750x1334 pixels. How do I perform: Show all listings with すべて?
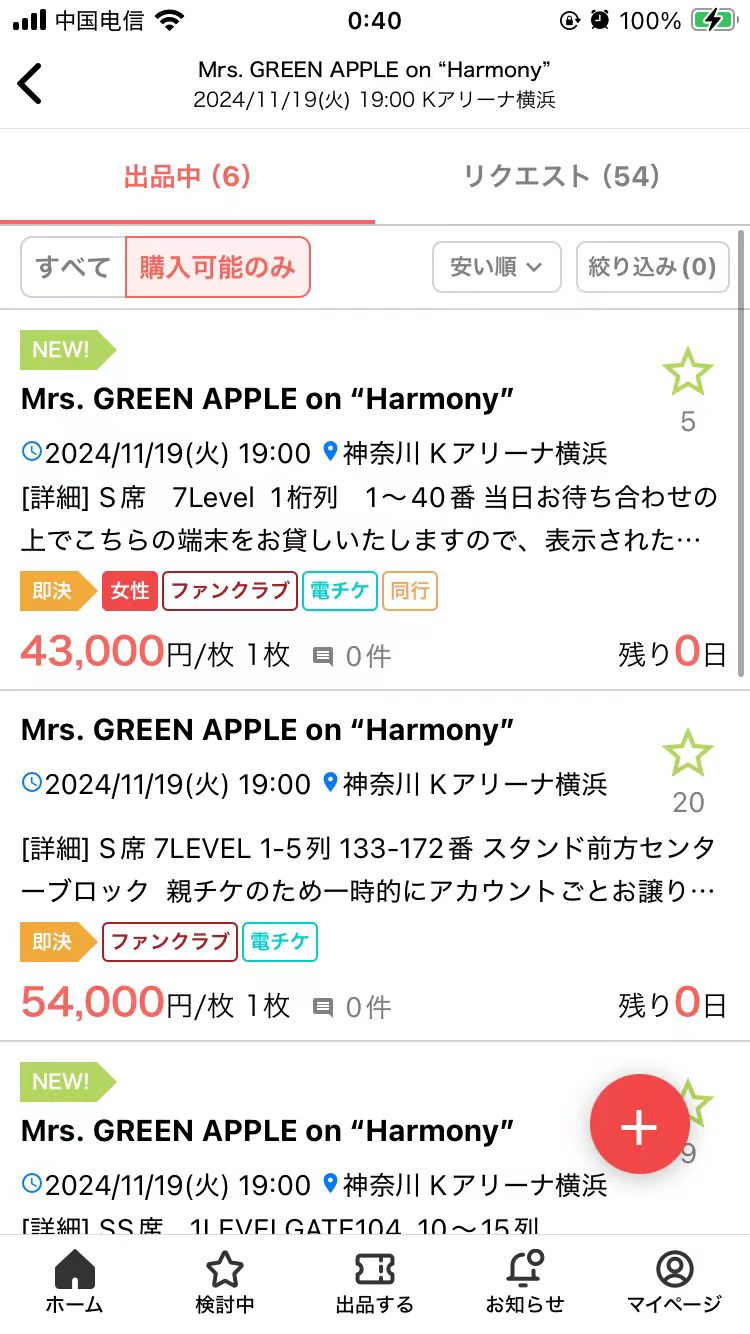coord(73,267)
